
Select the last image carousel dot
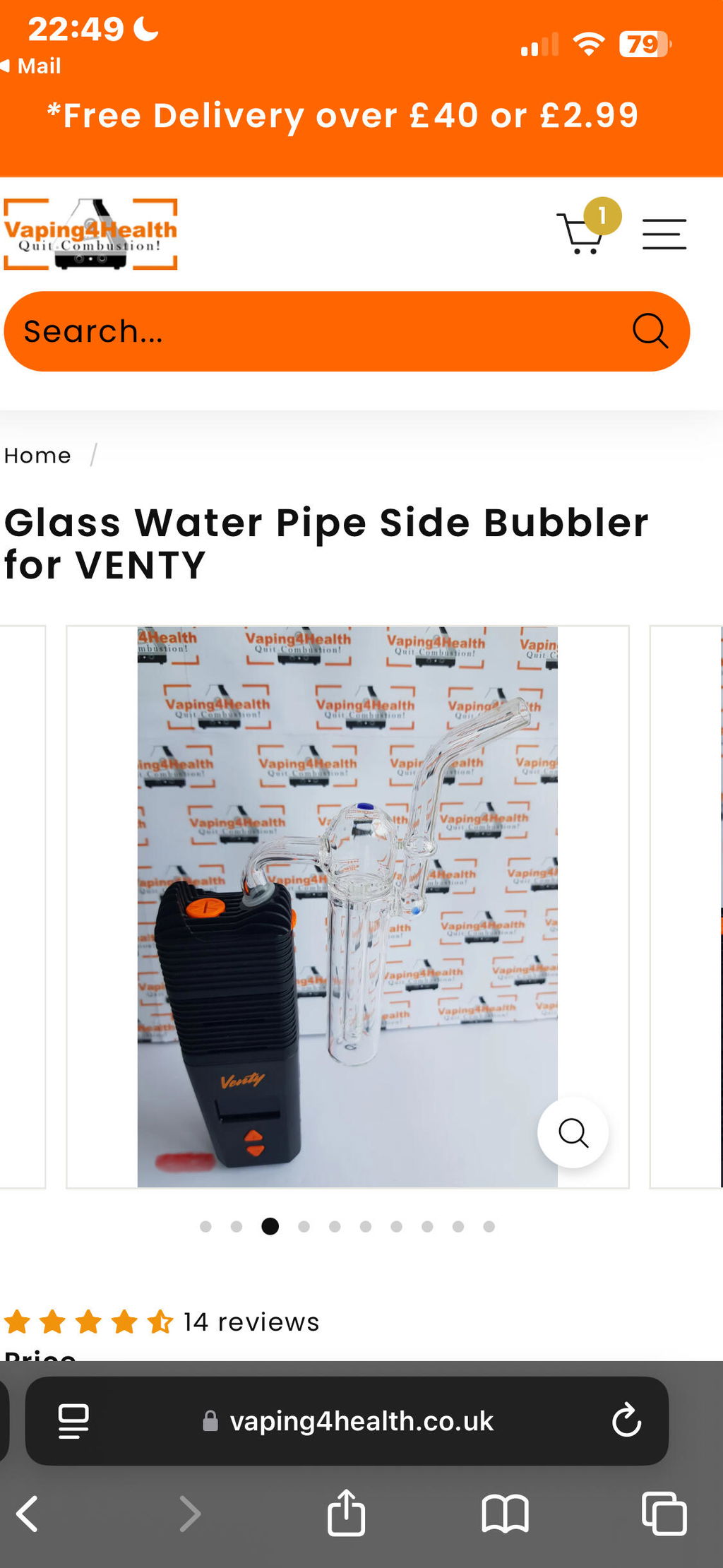(x=489, y=1227)
